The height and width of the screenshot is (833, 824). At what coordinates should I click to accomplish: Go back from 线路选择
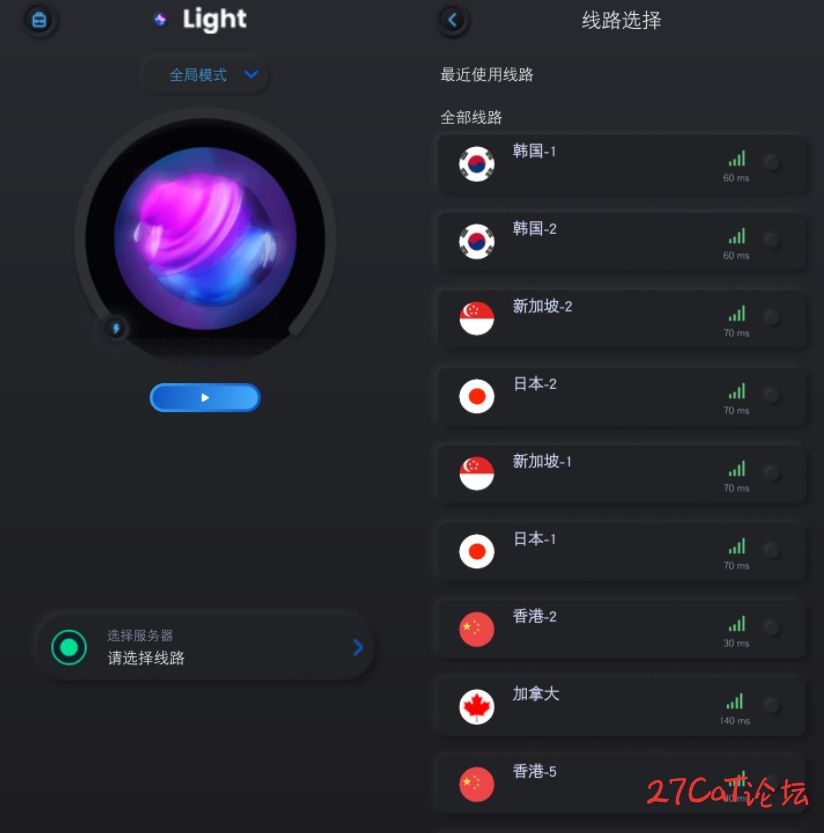pyautogui.click(x=453, y=20)
